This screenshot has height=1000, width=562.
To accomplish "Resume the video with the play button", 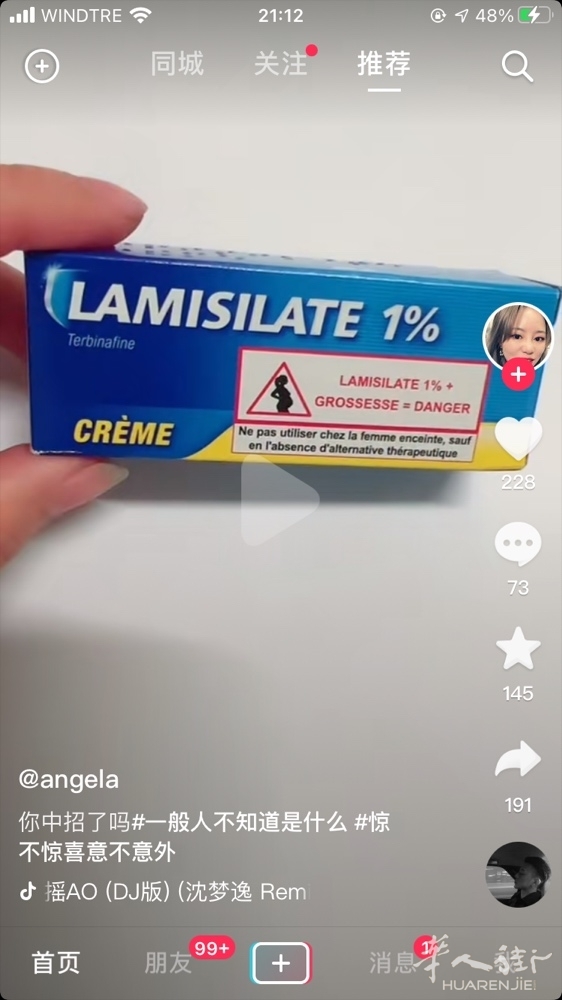I will click(x=279, y=499).
